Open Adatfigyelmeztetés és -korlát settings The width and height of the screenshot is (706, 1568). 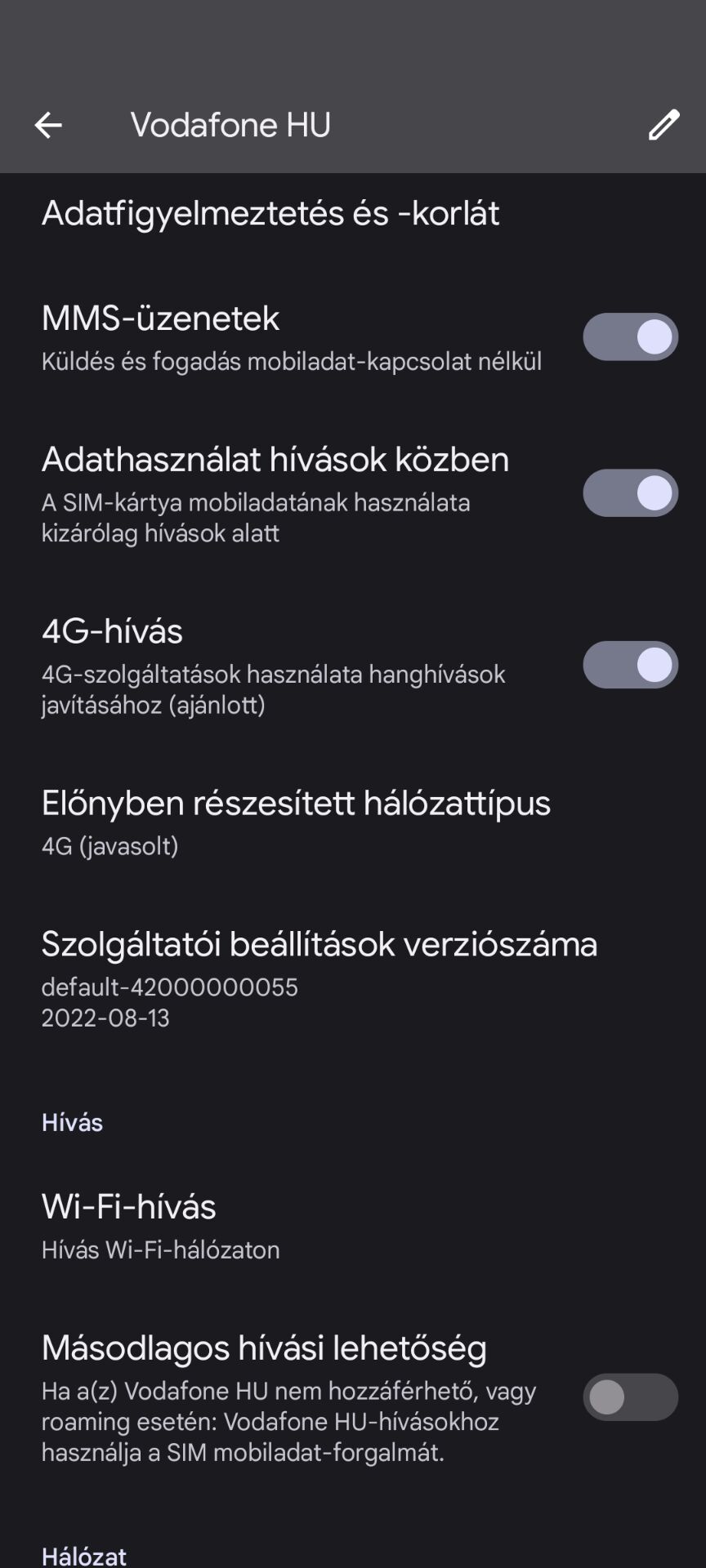[x=353, y=213]
